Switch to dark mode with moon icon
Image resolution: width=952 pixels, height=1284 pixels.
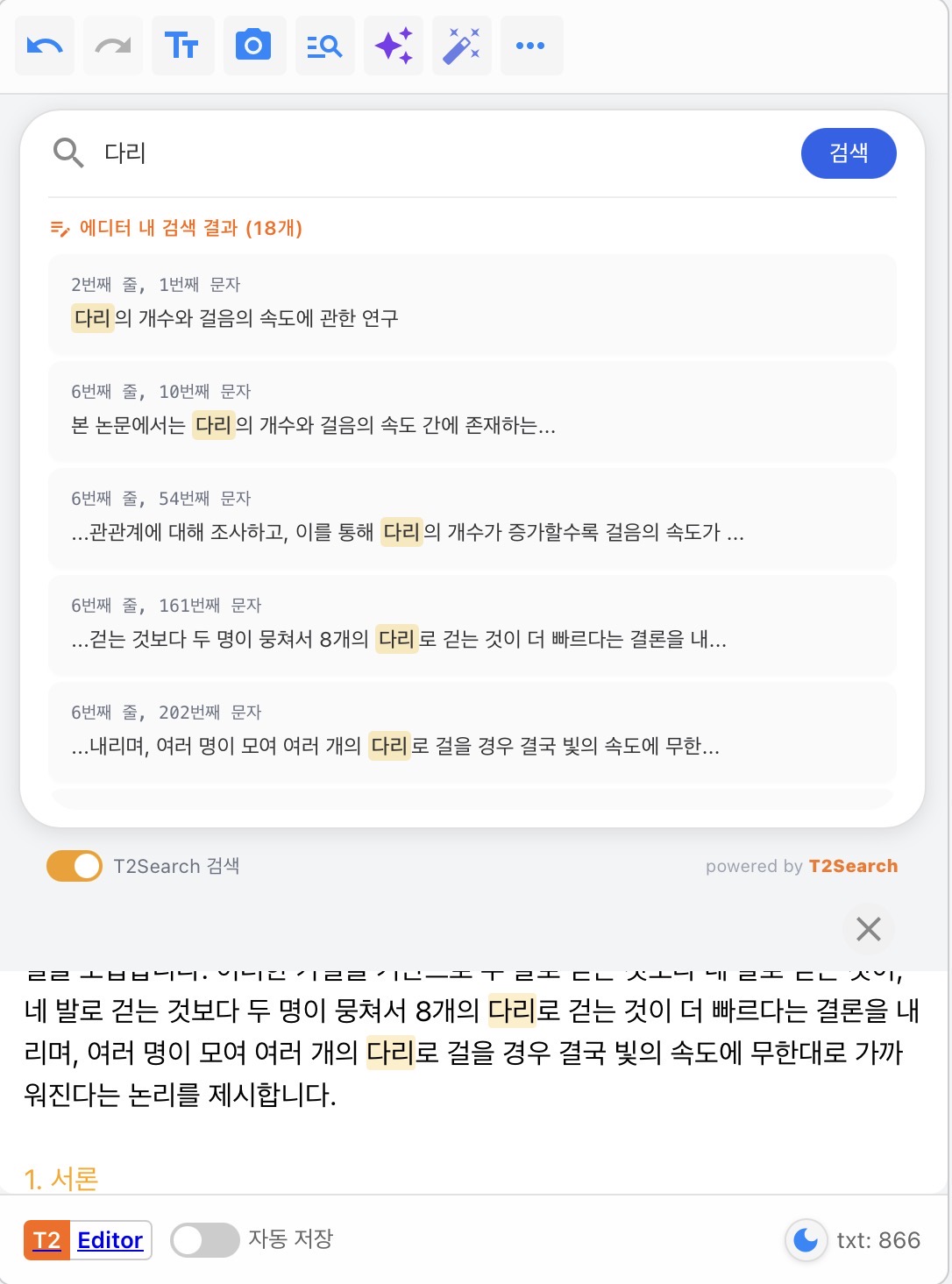click(805, 1240)
